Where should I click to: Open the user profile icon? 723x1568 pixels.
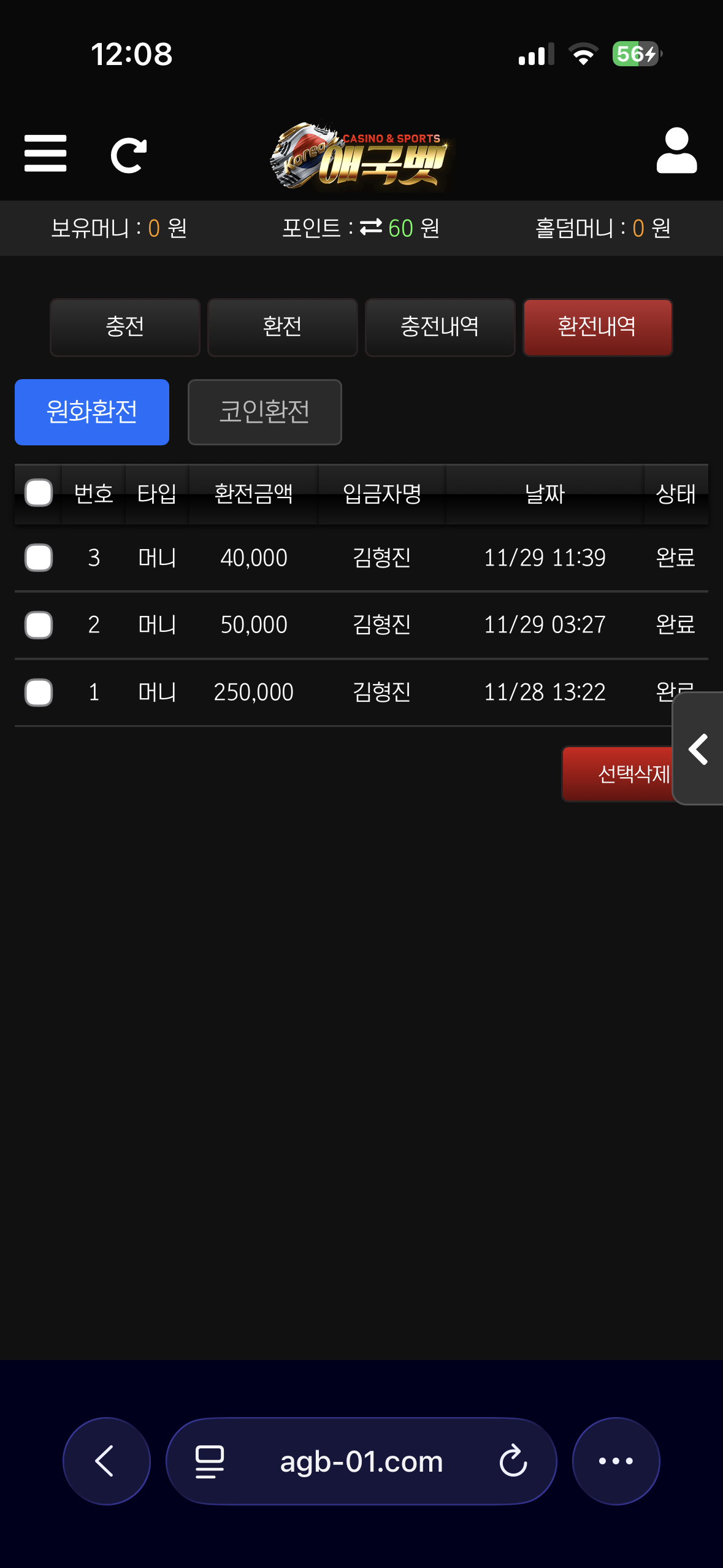676,151
